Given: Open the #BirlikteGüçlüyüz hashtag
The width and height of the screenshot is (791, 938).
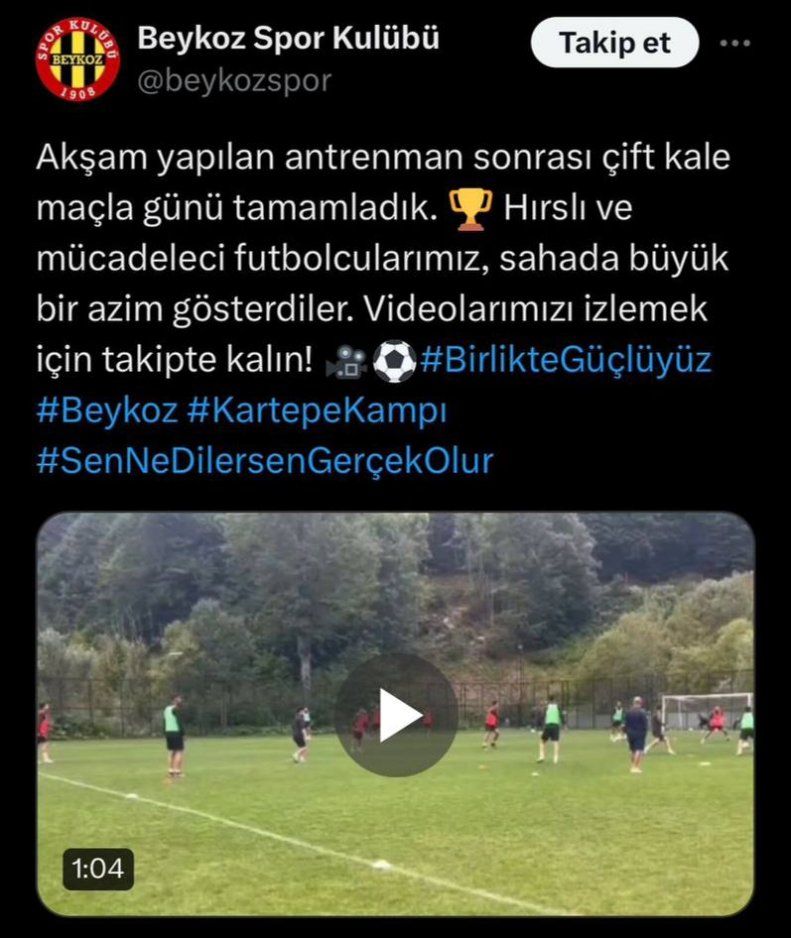Looking at the screenshot, I should tap(565, 360).
